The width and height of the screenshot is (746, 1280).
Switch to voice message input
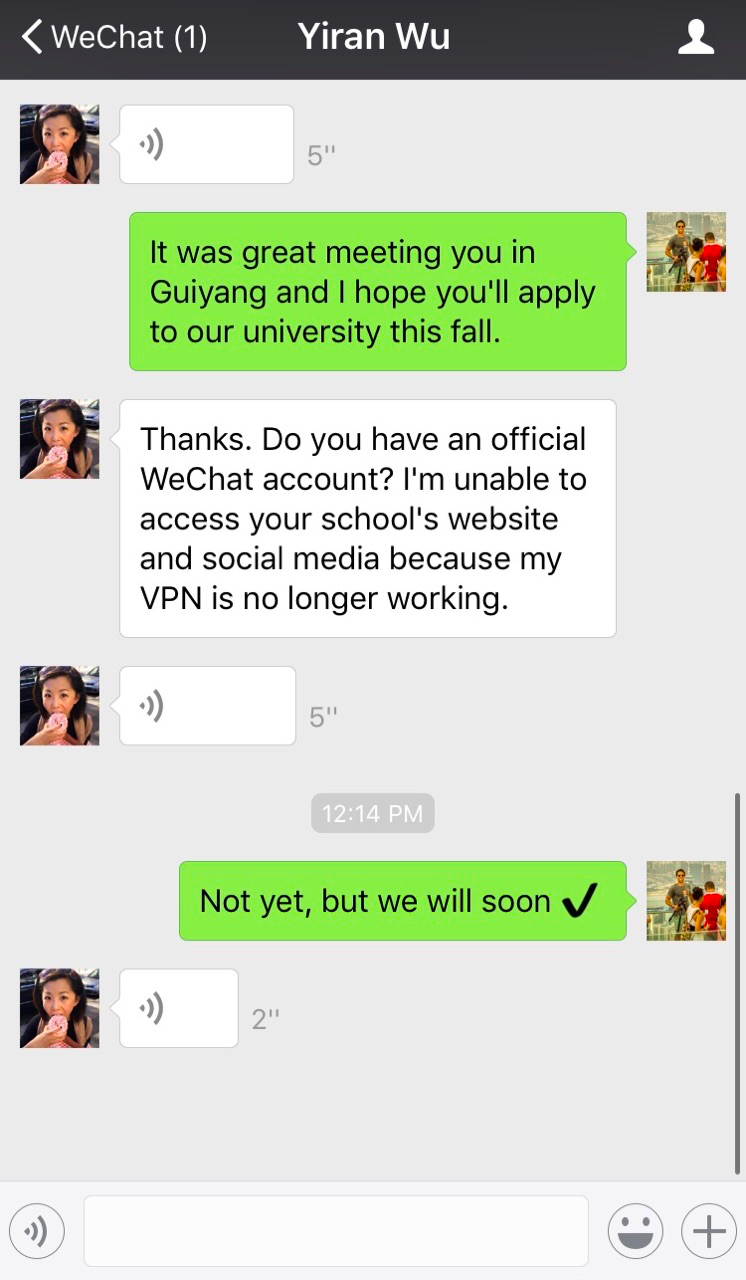(x=36, y=1231)
